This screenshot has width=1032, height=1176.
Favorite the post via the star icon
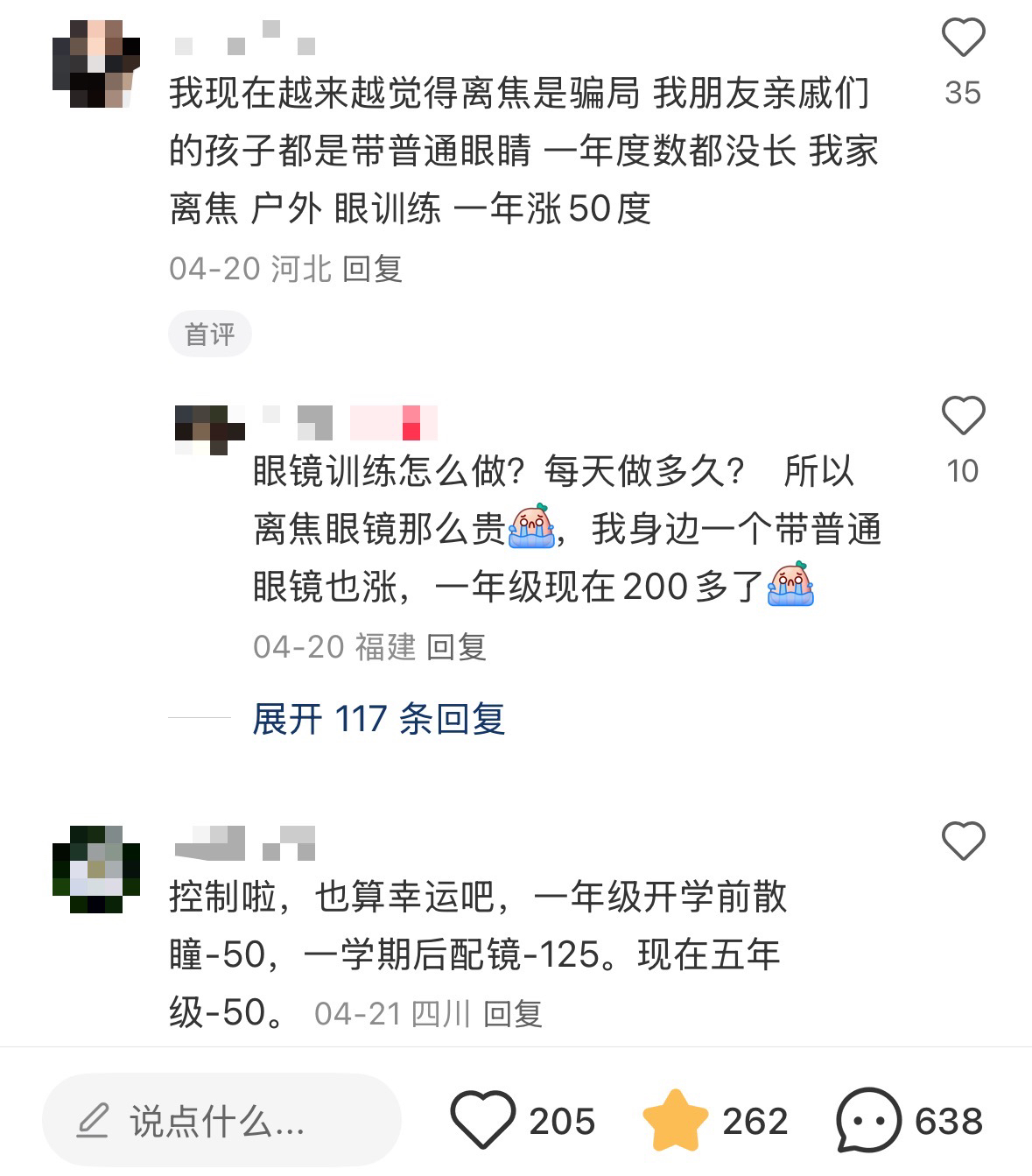pyautogui.click(x=675, y=1120)
